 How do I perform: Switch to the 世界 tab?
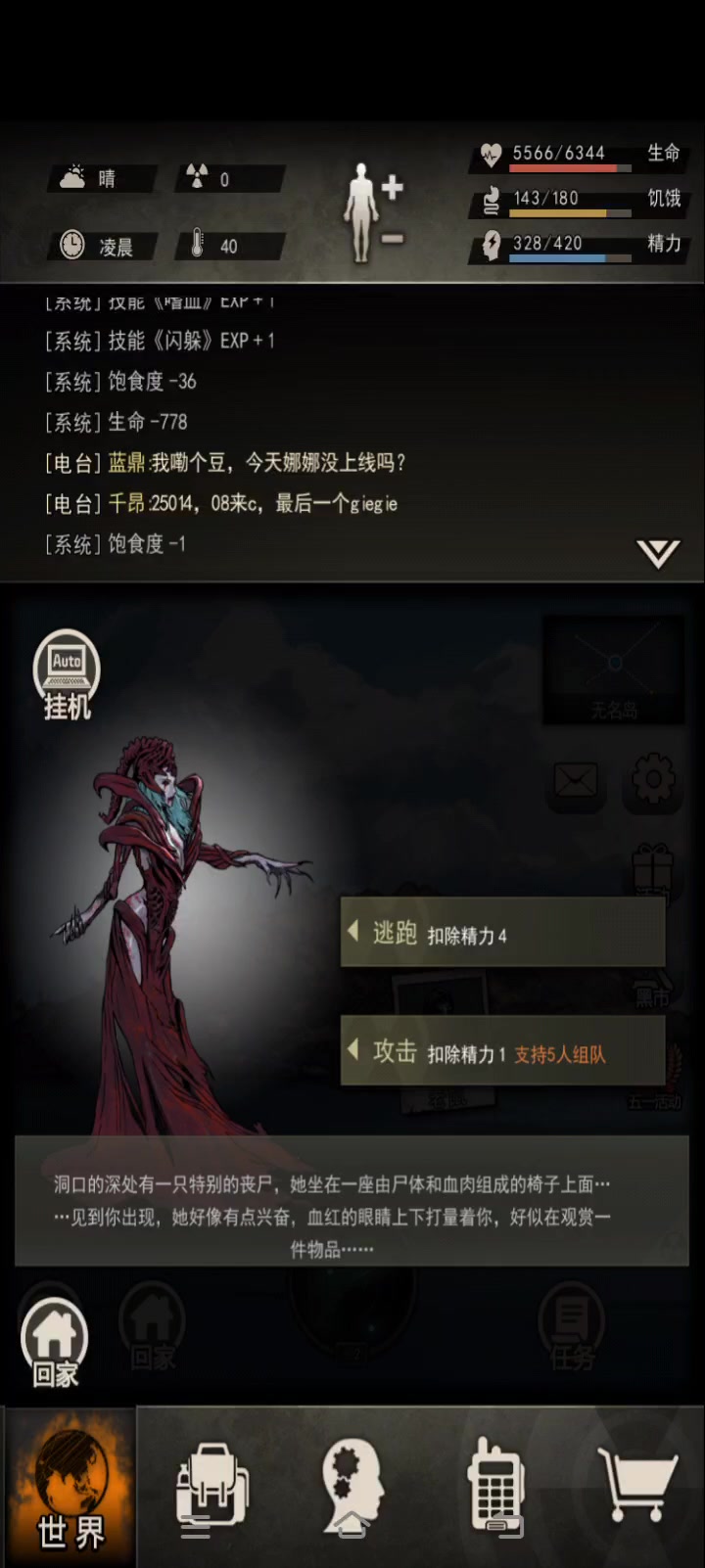[70, 1488]
